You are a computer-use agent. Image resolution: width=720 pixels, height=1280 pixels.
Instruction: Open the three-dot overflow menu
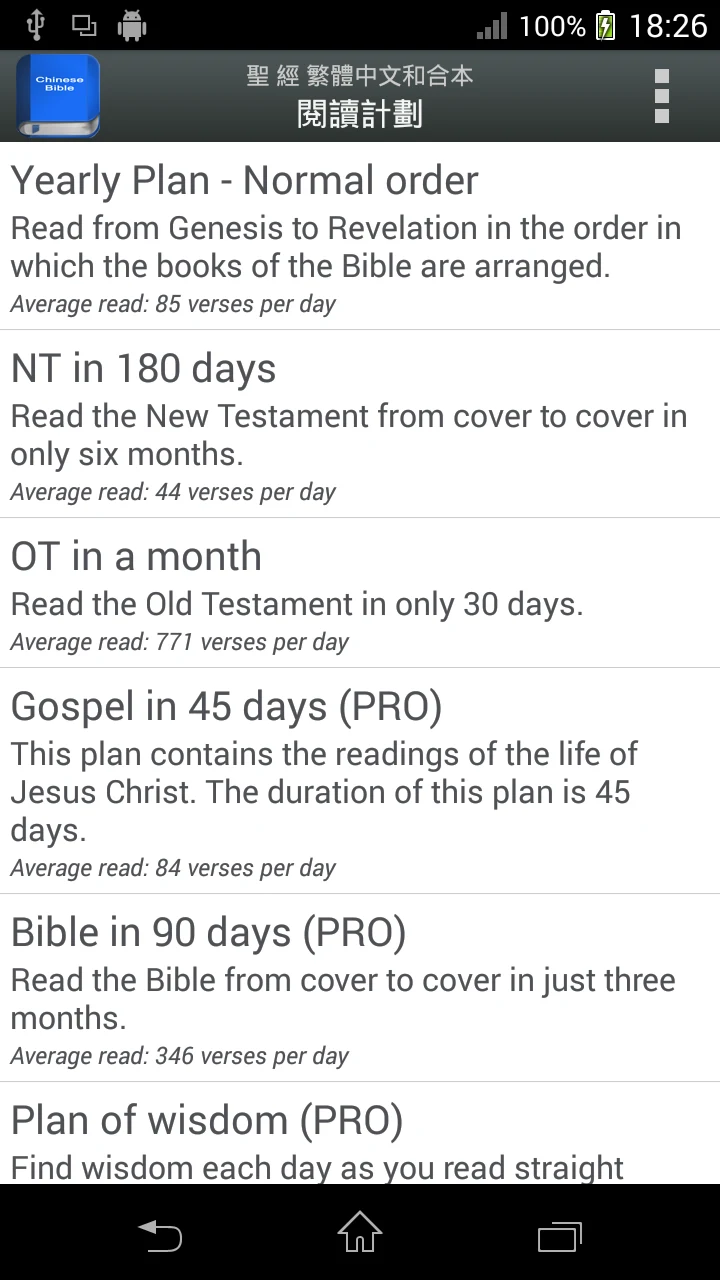[x=661, y=96]
